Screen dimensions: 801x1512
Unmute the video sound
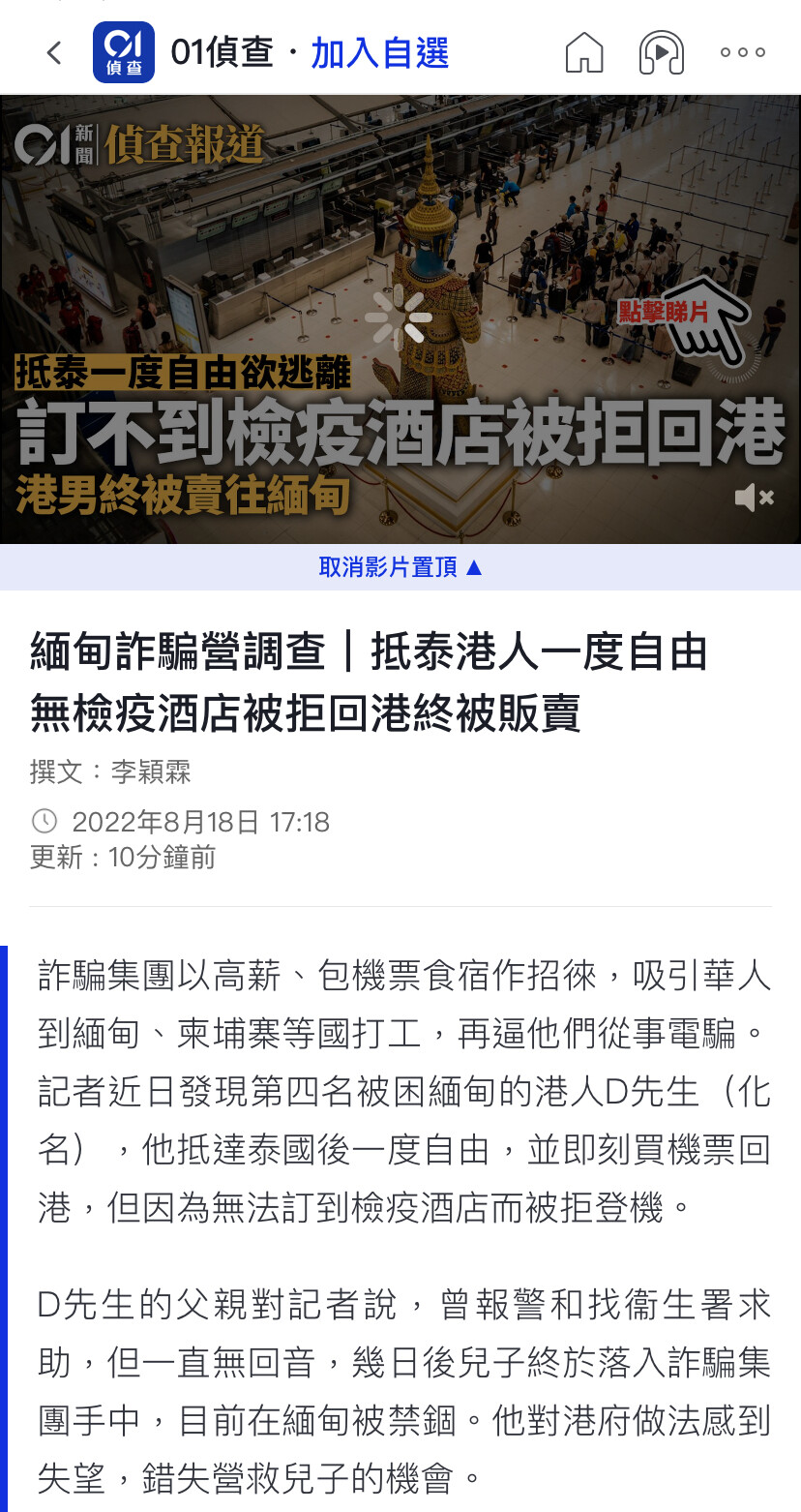click(x=754, y=498)
